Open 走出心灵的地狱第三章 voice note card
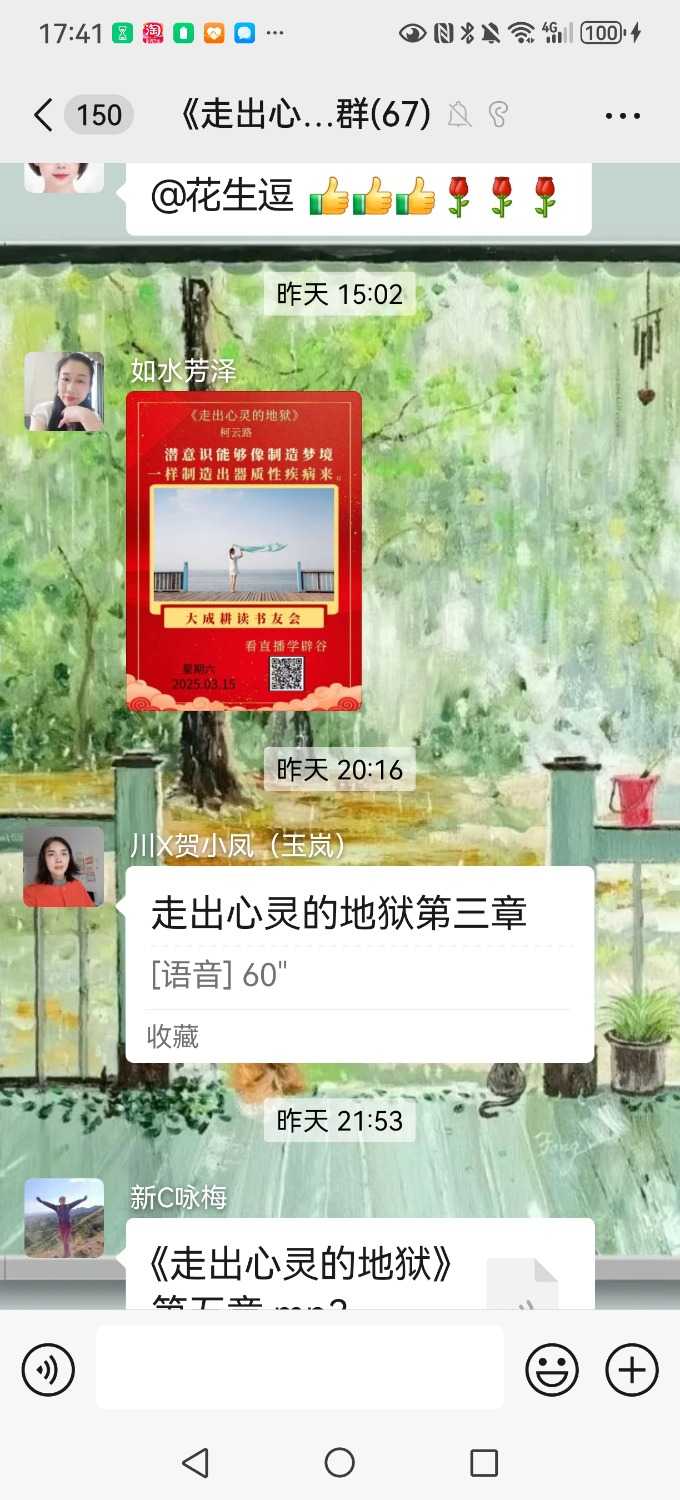 pyautogui.click(x=360, y=963)
